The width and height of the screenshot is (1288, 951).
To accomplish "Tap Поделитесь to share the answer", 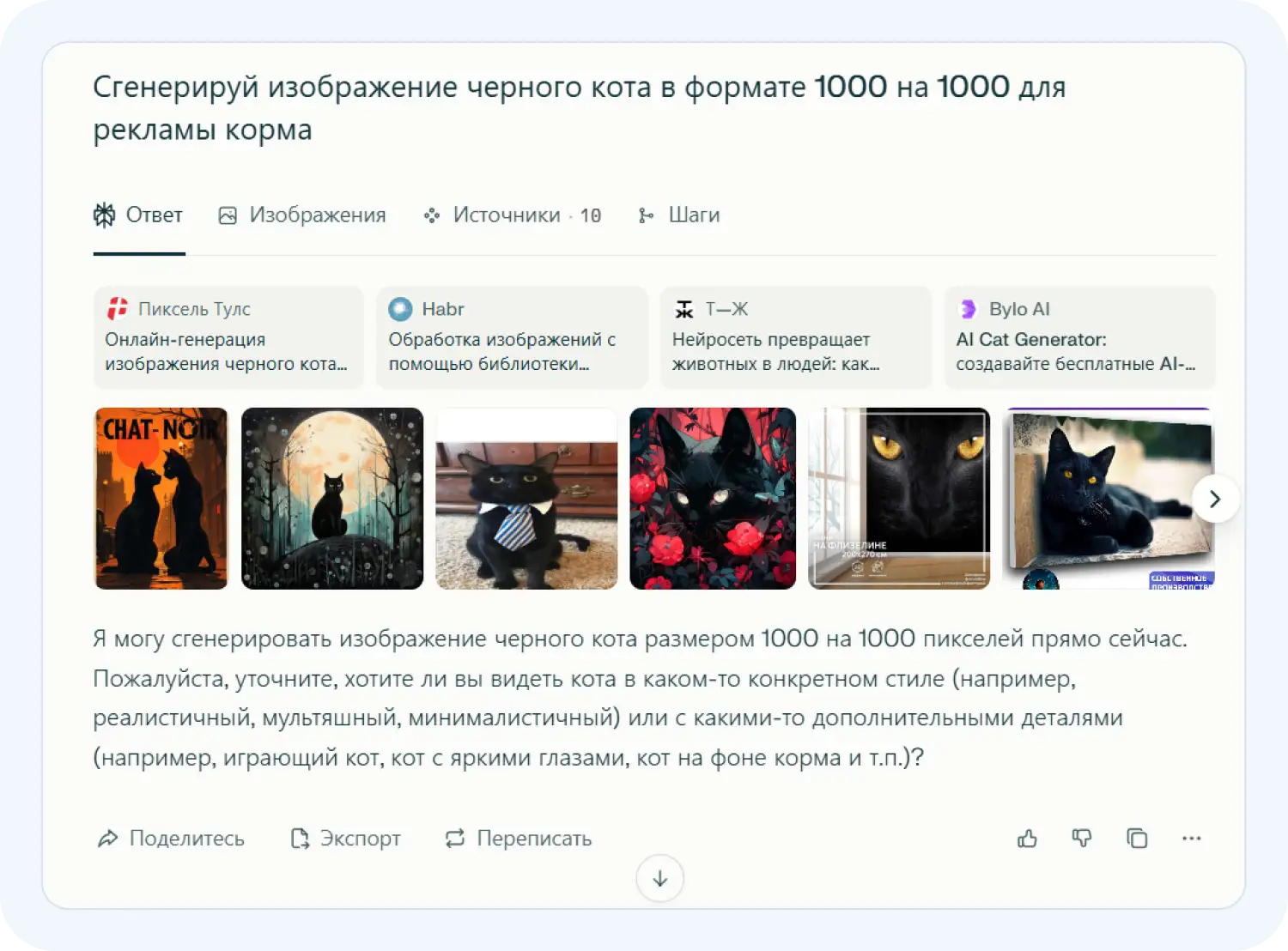I will pos(172,839).
